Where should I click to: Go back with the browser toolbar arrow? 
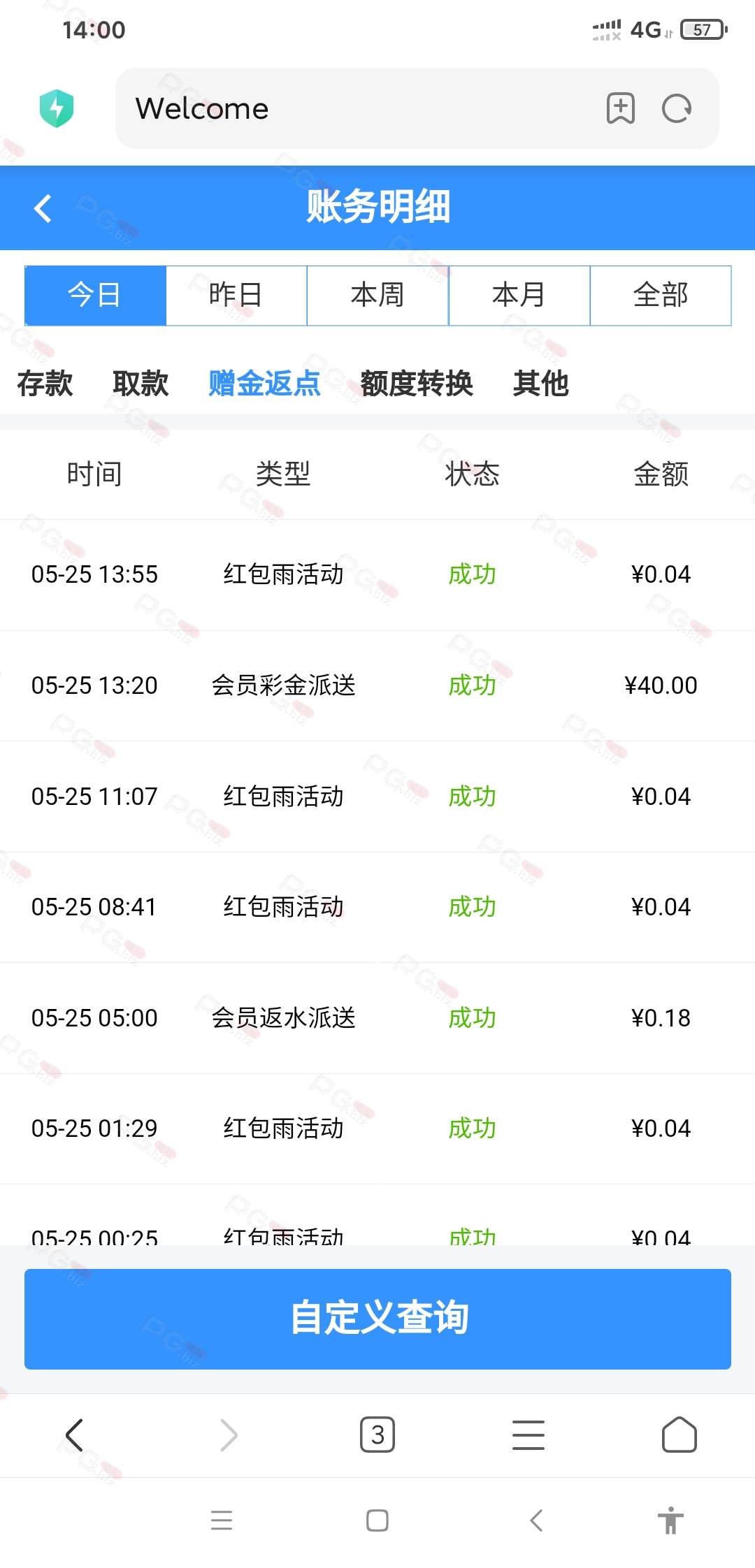(x=74, y=1435)
